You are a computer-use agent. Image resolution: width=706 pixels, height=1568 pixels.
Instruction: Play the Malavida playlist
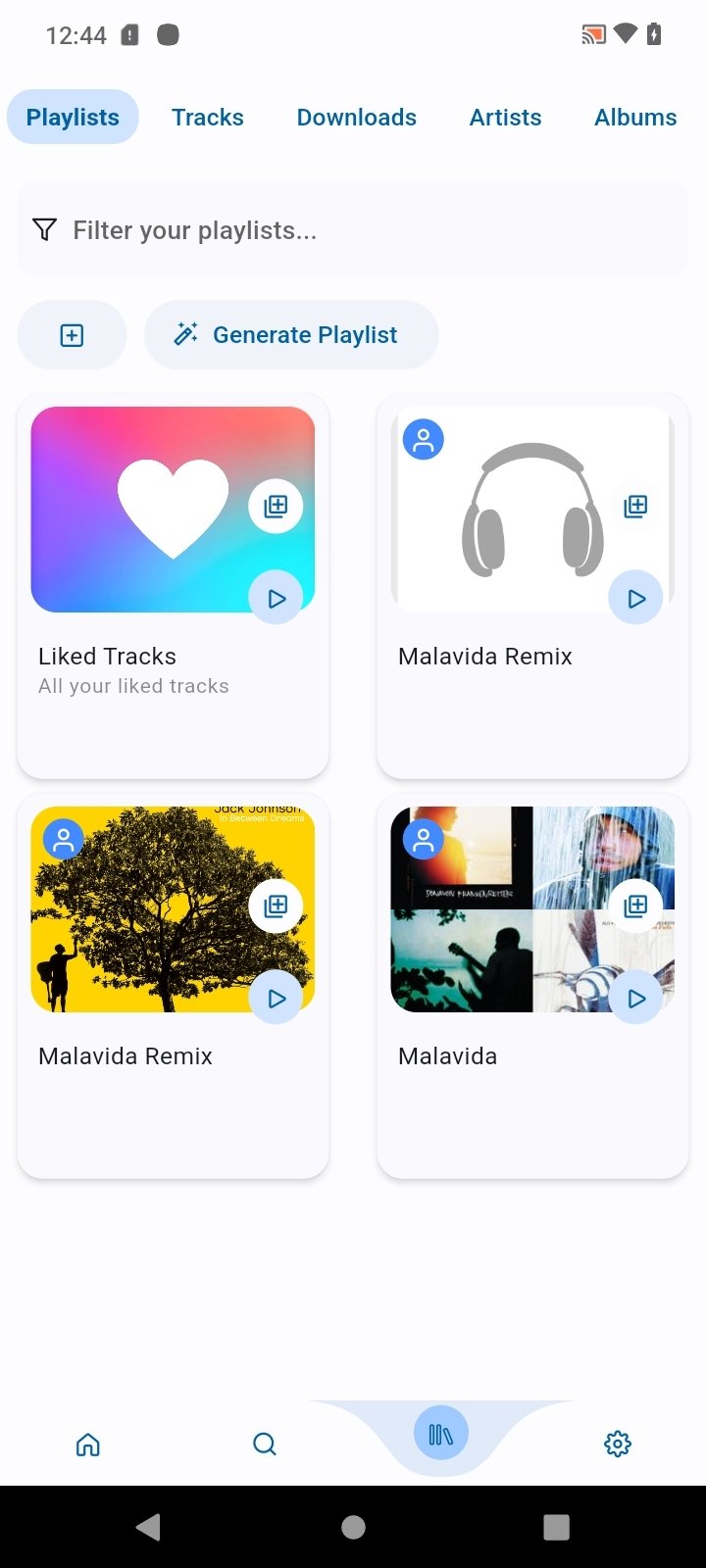(635, 998)
